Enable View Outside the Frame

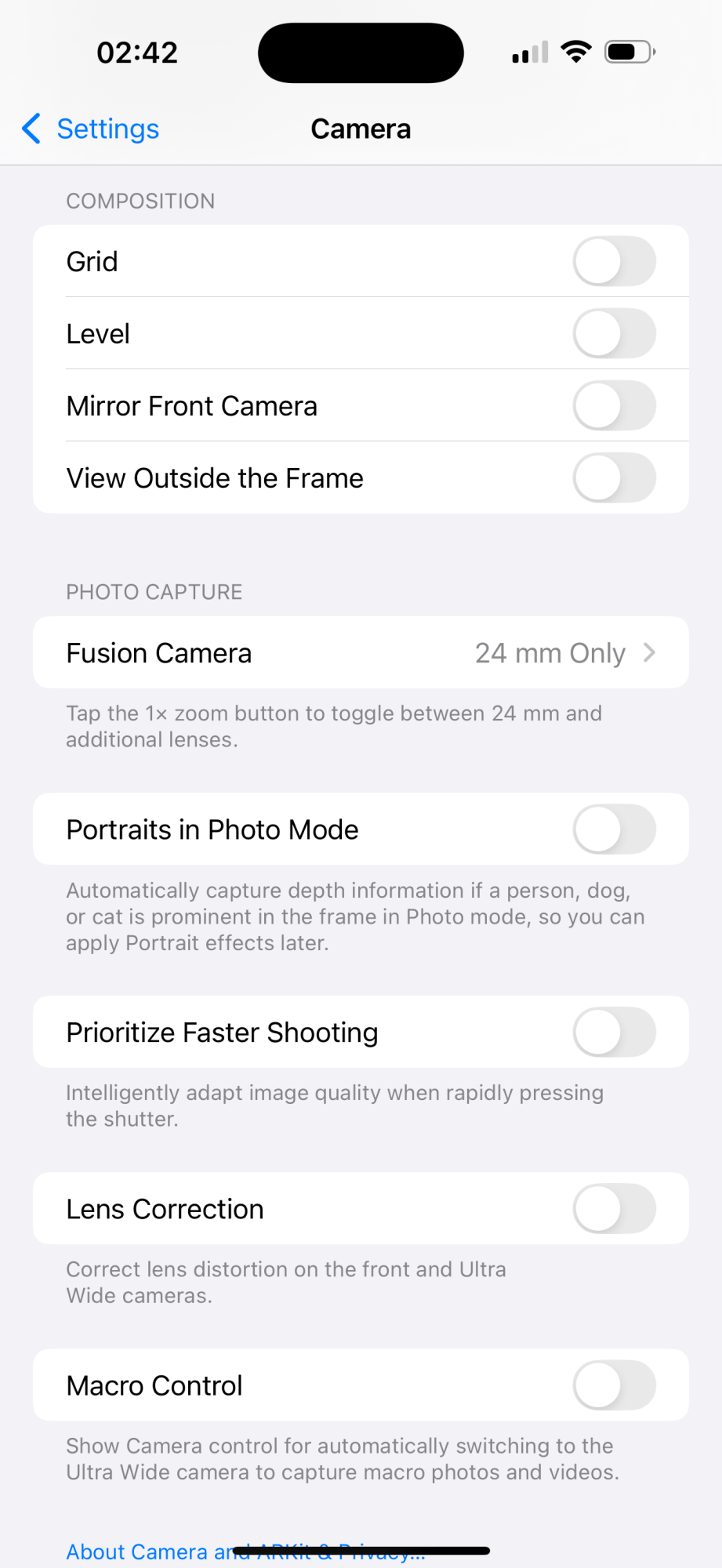[614, 478]
